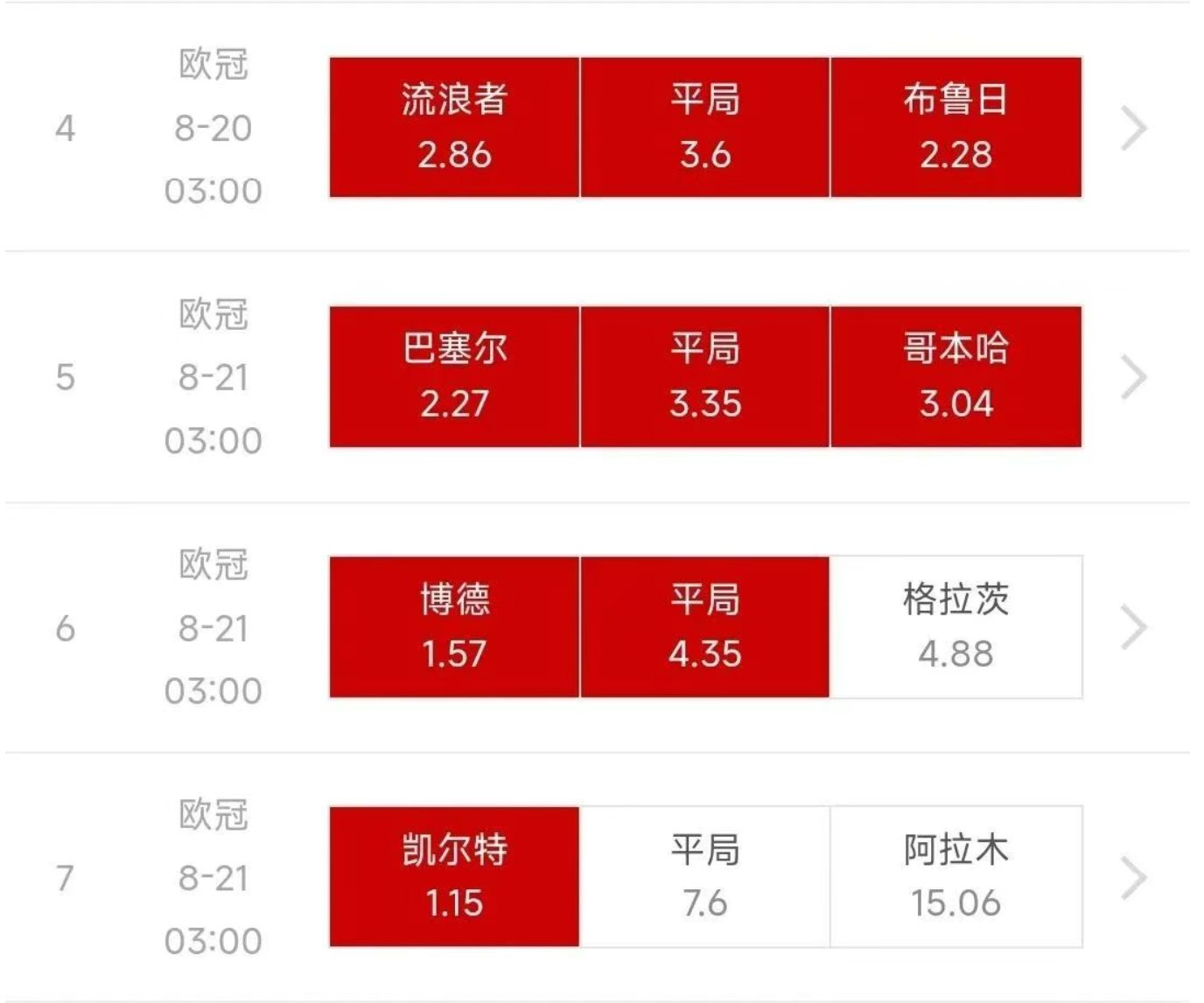Viewport: 1204px width, 1003px height.
Task: Select 平局 at 7.6 in match 7
Action: [x=704, y=877]
